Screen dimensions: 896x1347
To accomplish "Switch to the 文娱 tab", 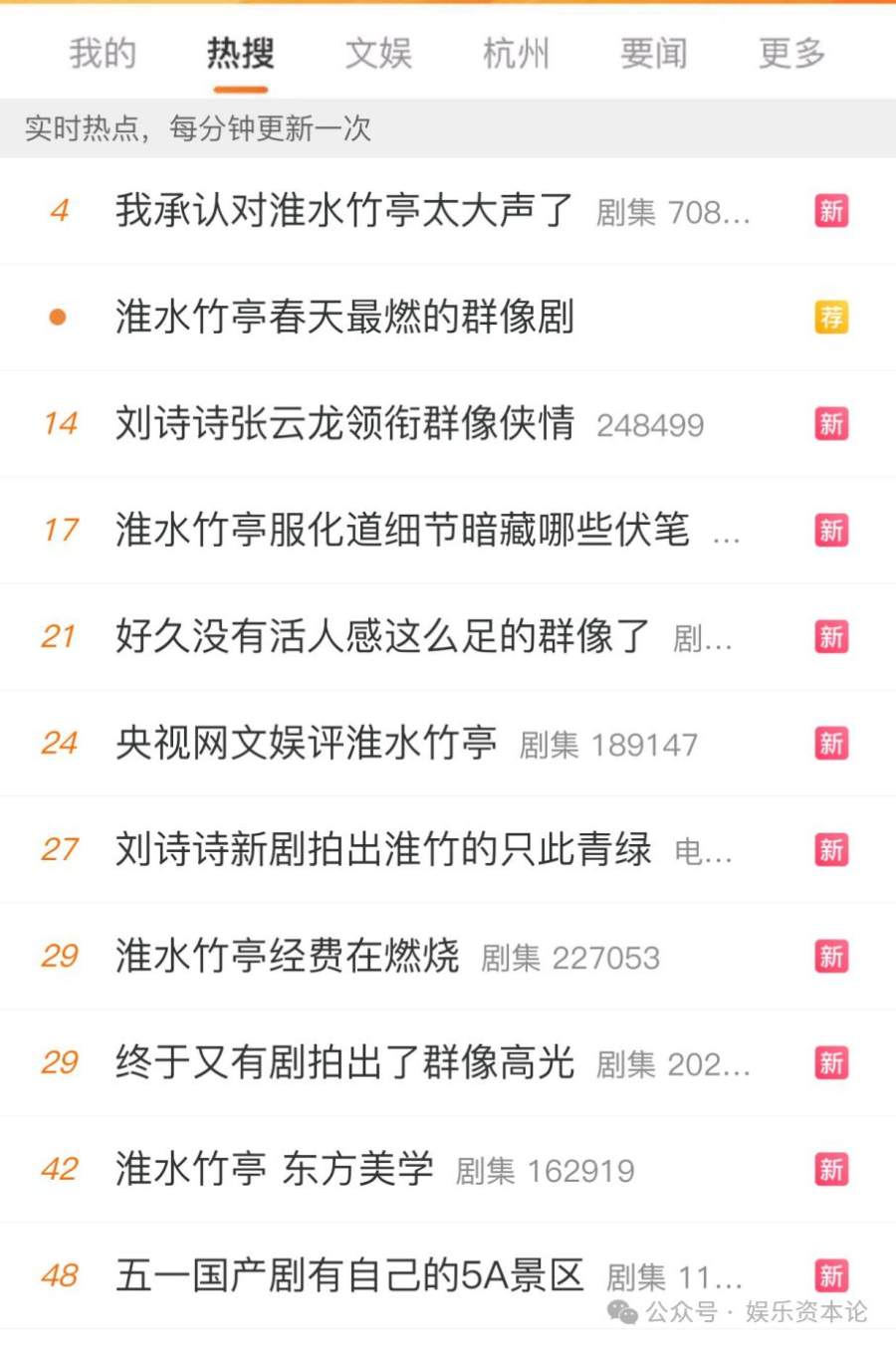I will point(378,53).
